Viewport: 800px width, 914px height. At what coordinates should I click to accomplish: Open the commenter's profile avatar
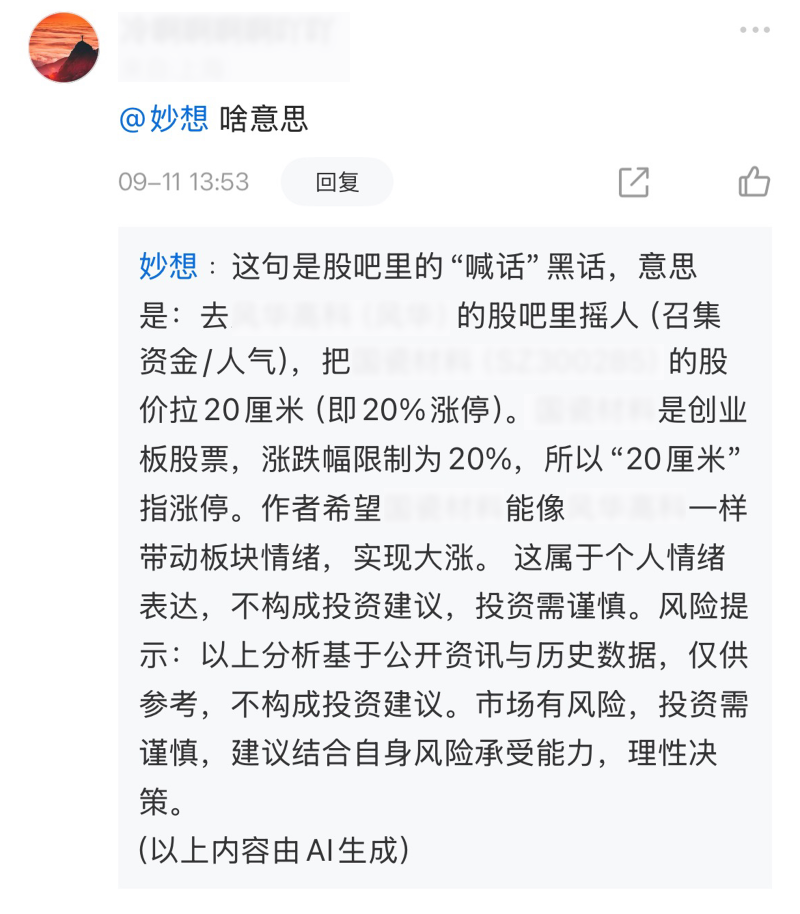[64, 47]
